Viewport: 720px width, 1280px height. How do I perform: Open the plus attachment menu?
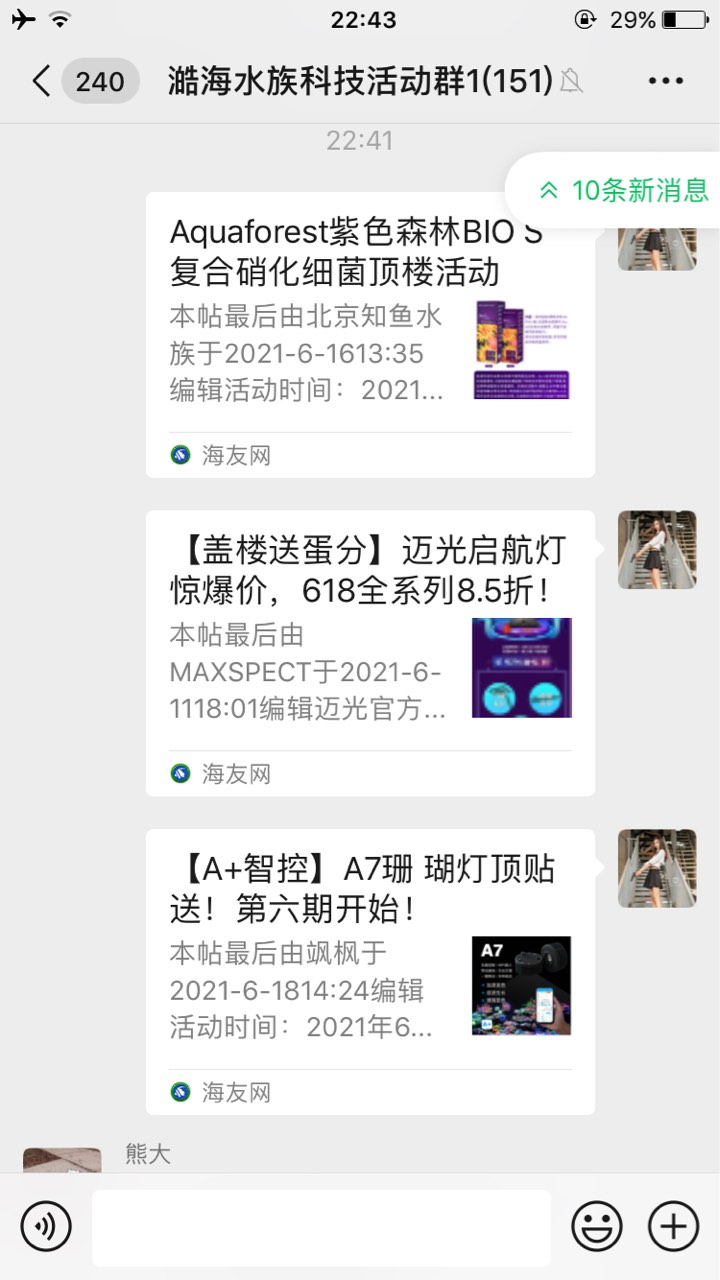[x=673, y=1226]
